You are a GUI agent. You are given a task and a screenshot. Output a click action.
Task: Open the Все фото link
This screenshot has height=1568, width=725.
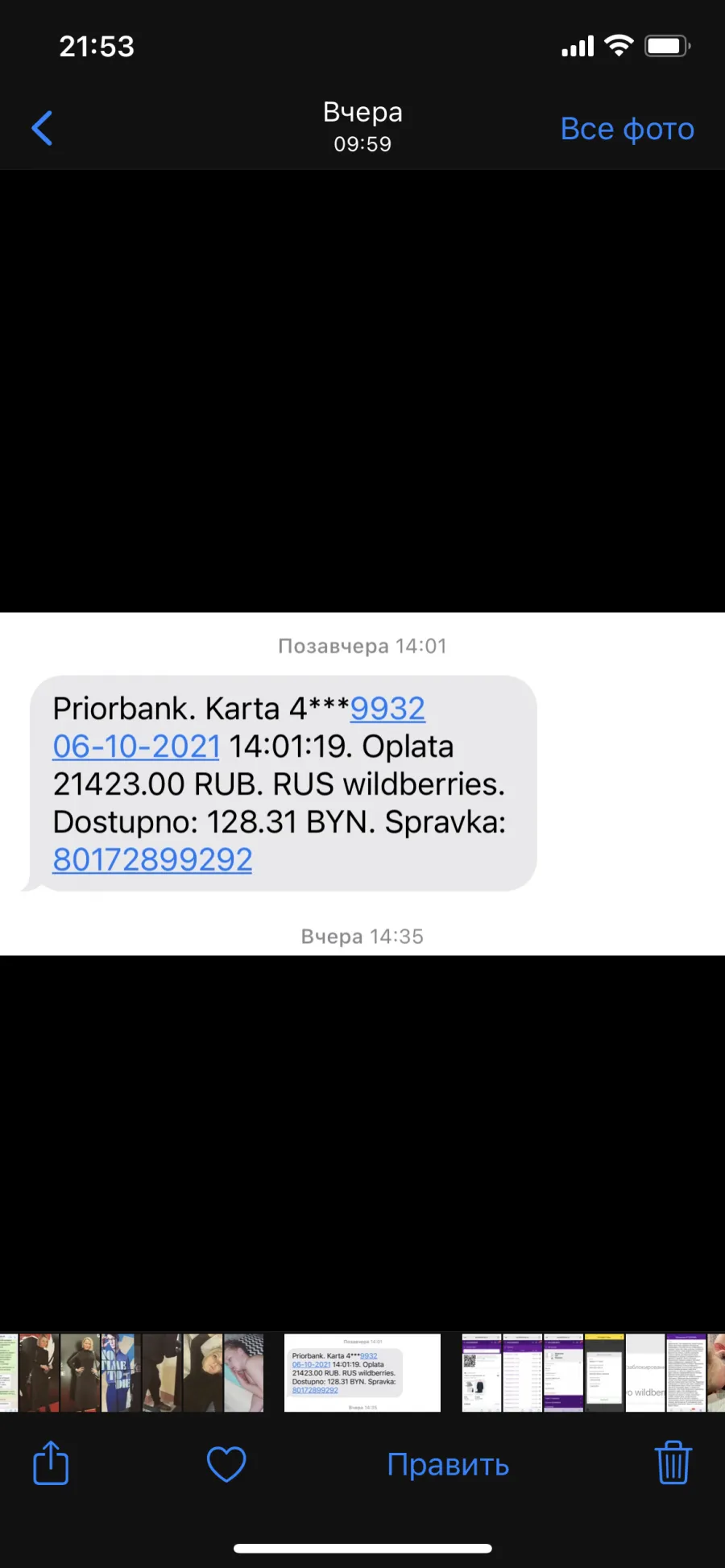[x=627, y=129]
